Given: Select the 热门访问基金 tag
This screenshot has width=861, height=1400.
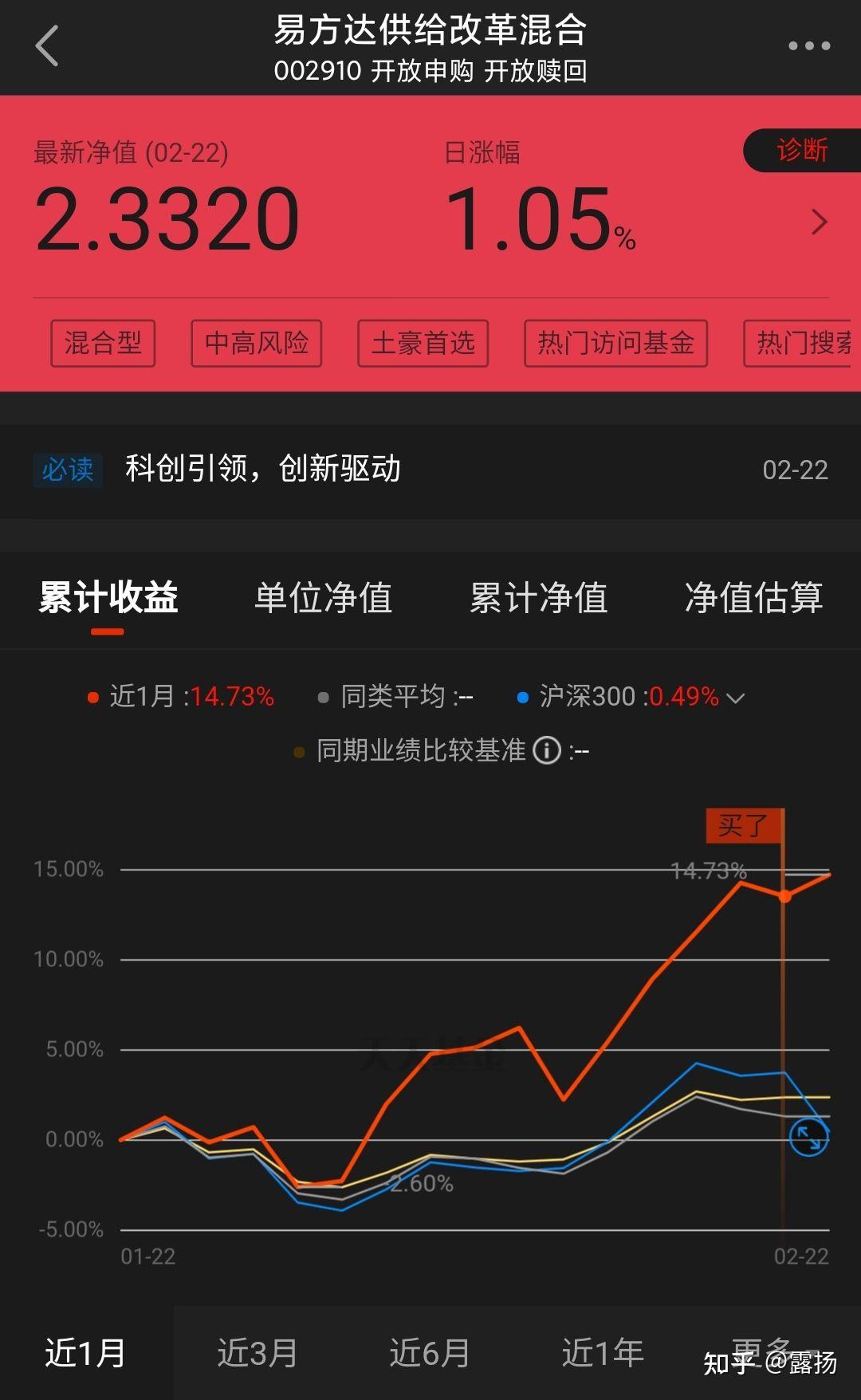Looking at the screenshot, I should pos(615,344).
